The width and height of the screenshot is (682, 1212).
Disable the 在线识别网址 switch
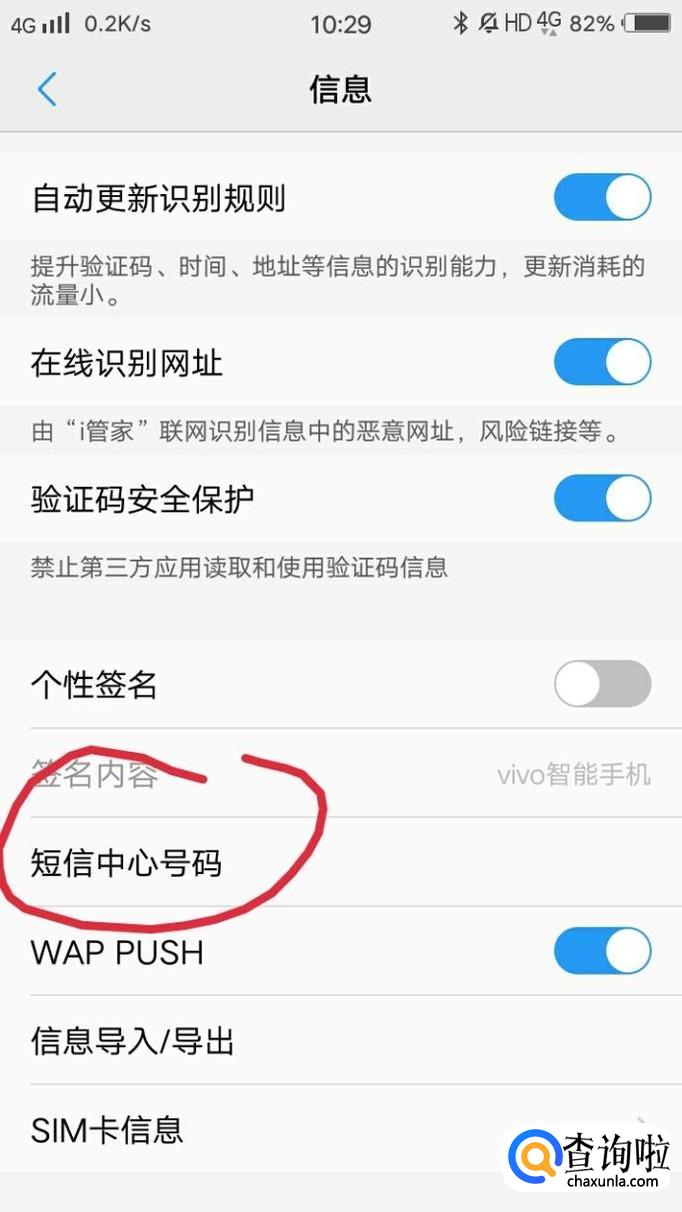pyautogui.click(x=602, y=362)
